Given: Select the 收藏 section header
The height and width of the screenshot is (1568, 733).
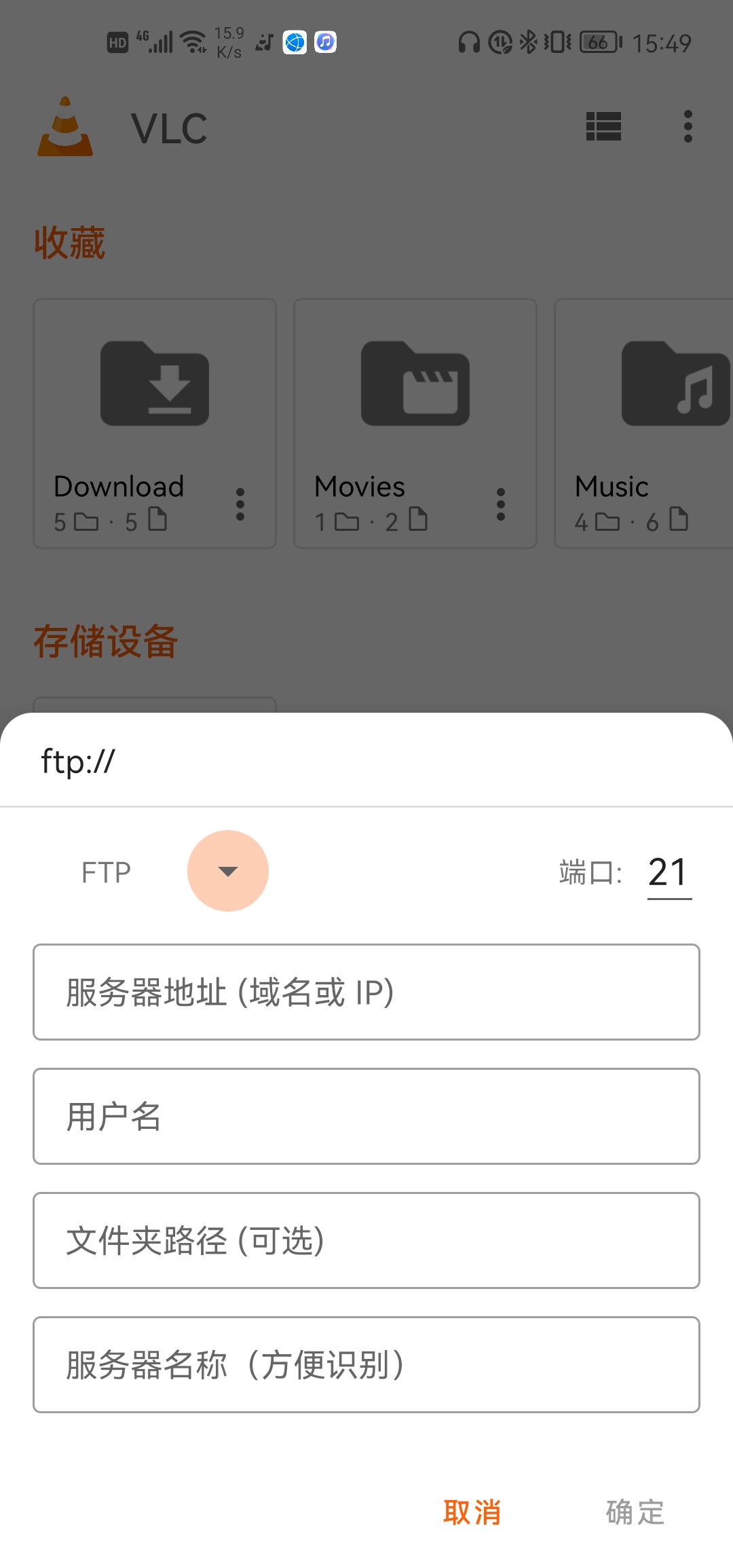Looking at the screenshot, I should coord(70,244).
